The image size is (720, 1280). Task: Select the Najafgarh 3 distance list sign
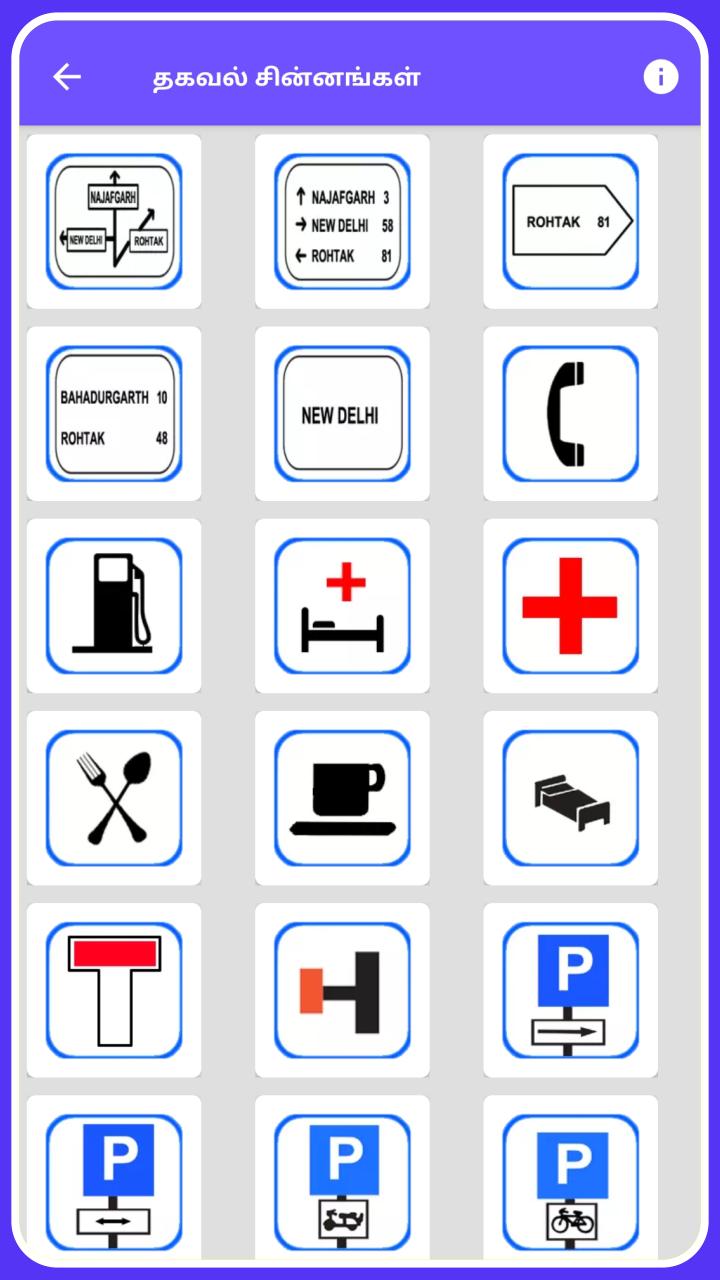[342, 222]
